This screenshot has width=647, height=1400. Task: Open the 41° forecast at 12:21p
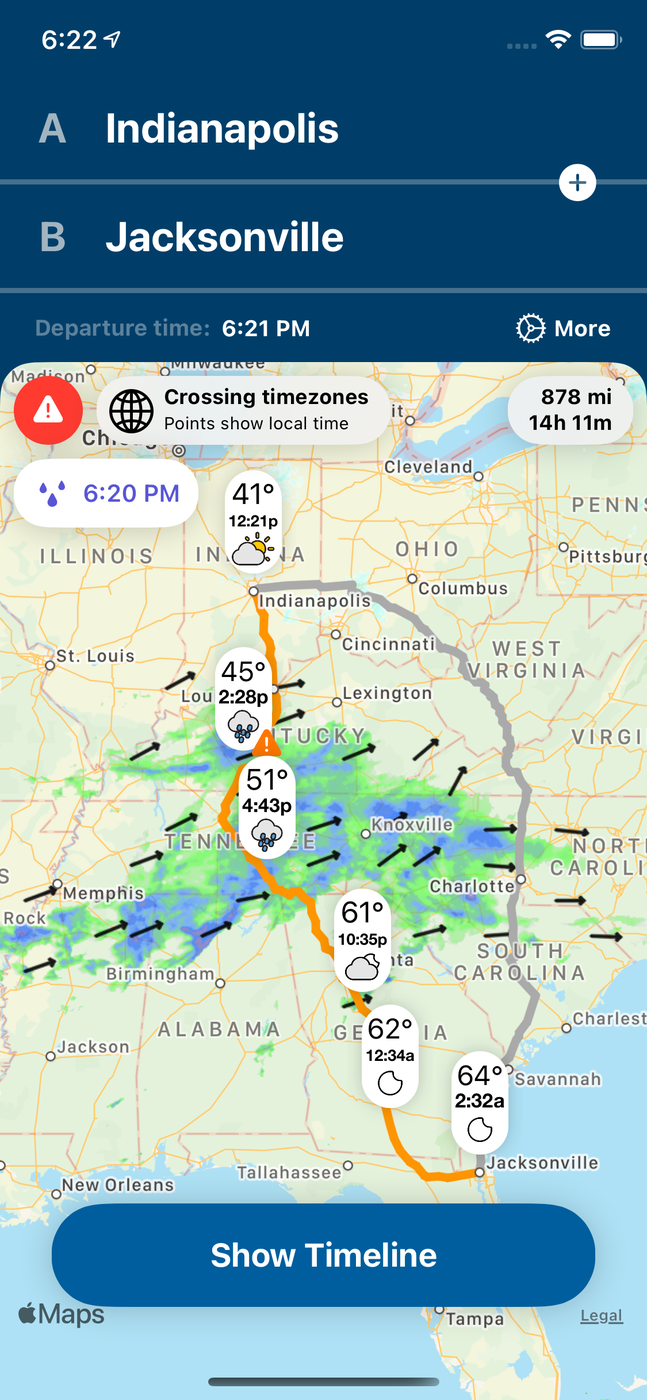[252, 520]
